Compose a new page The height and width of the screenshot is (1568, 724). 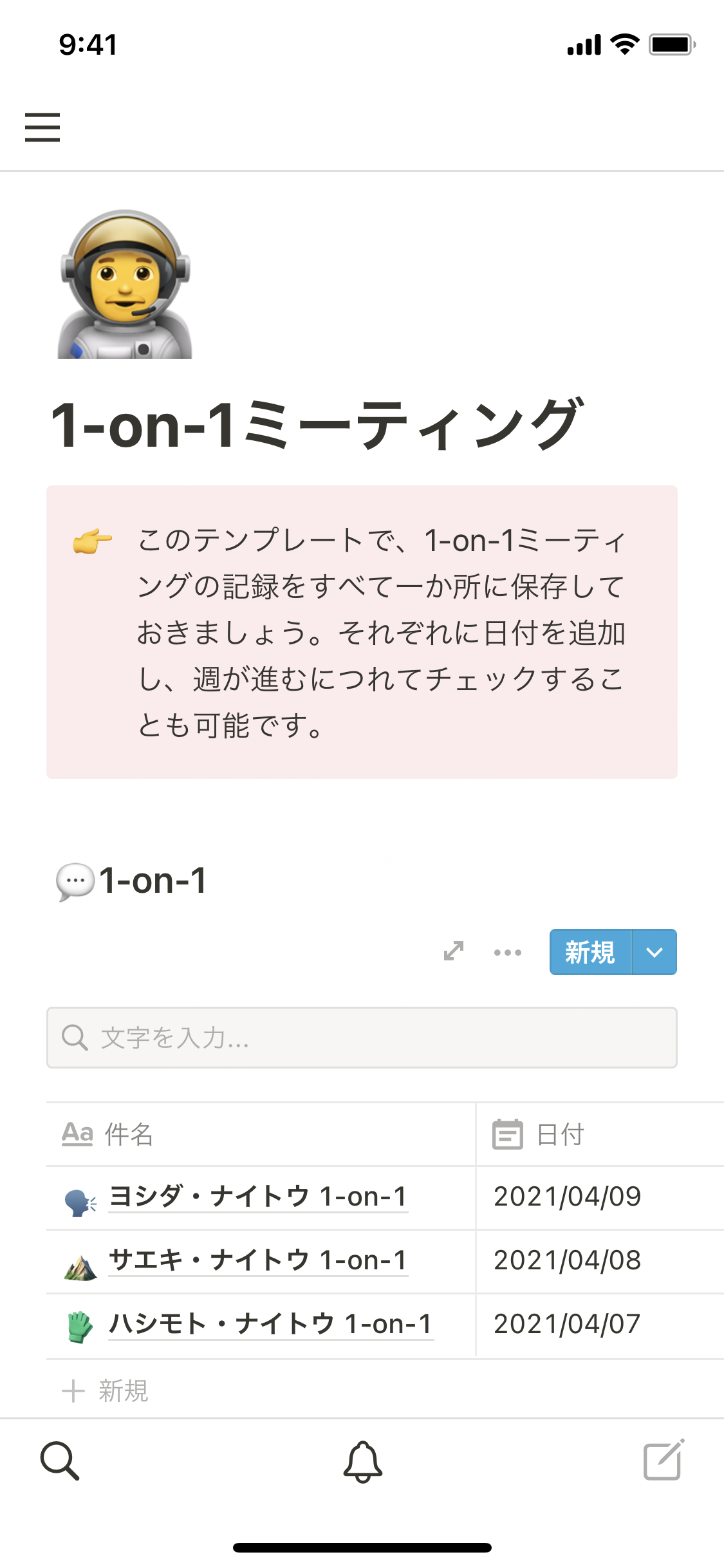tap(664, 1461)
